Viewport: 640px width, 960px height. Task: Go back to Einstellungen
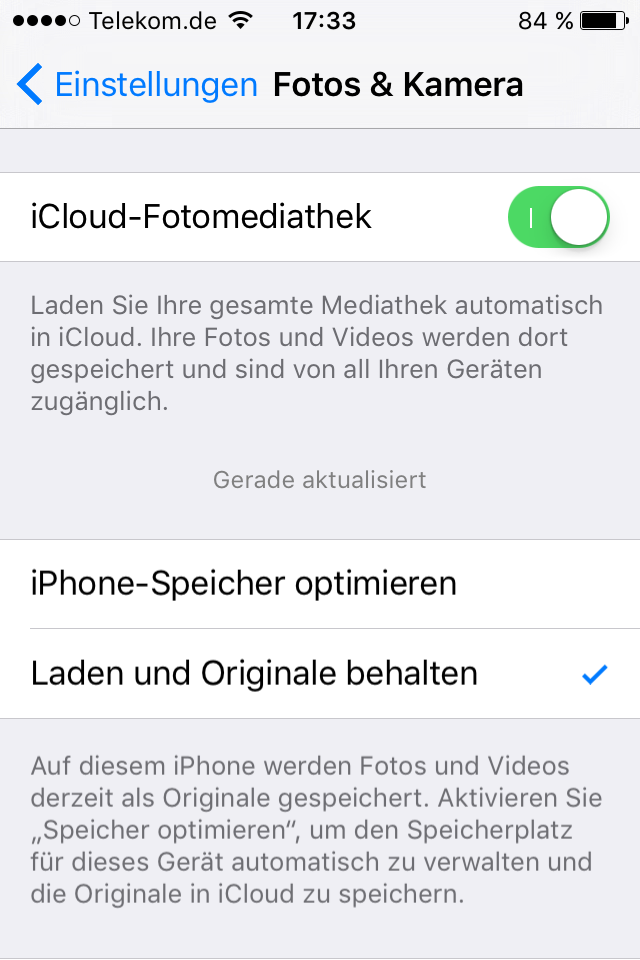[138, 85]
